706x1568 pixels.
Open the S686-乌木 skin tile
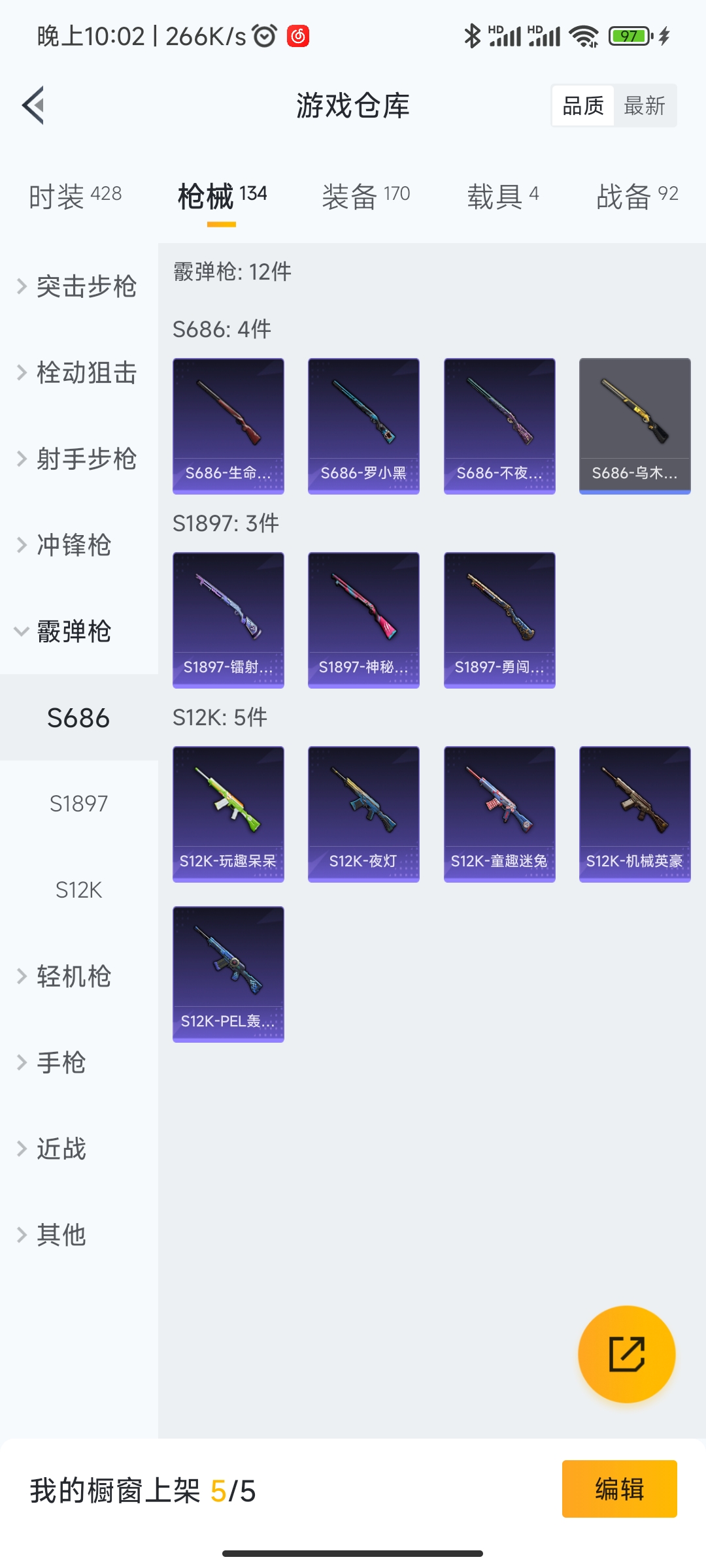(x=635, y=426)
